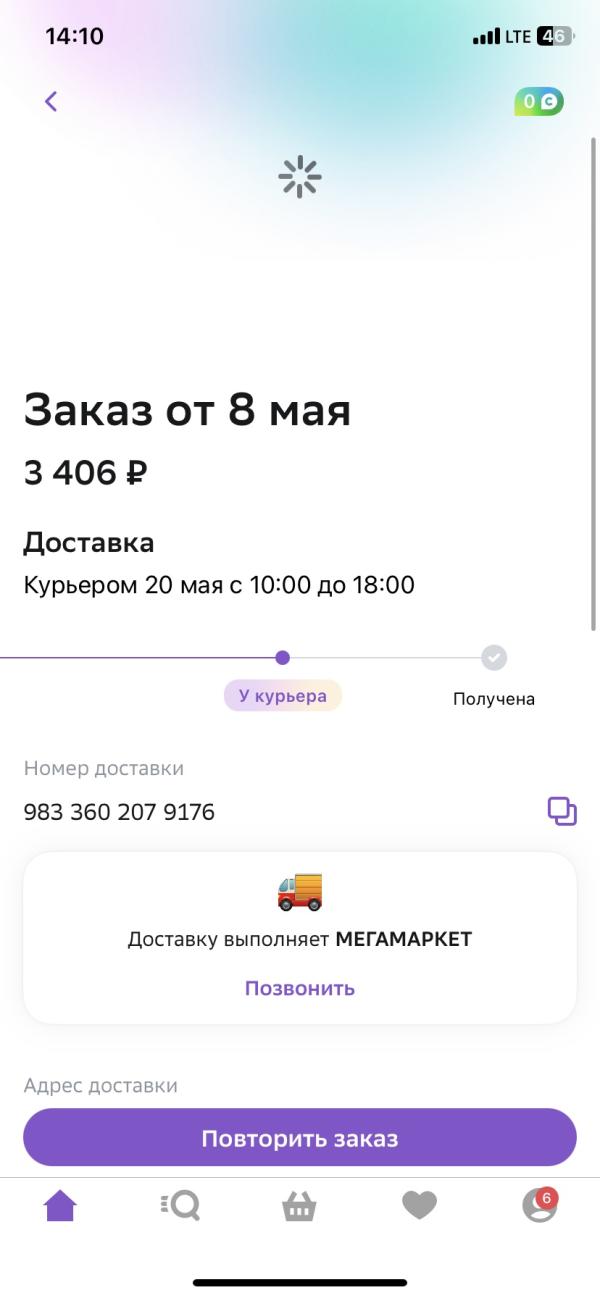Image resolution: width=600 pixels, height=1297 pixels.
Task: Open the catalog search tab
Action: pos(180,1207)
